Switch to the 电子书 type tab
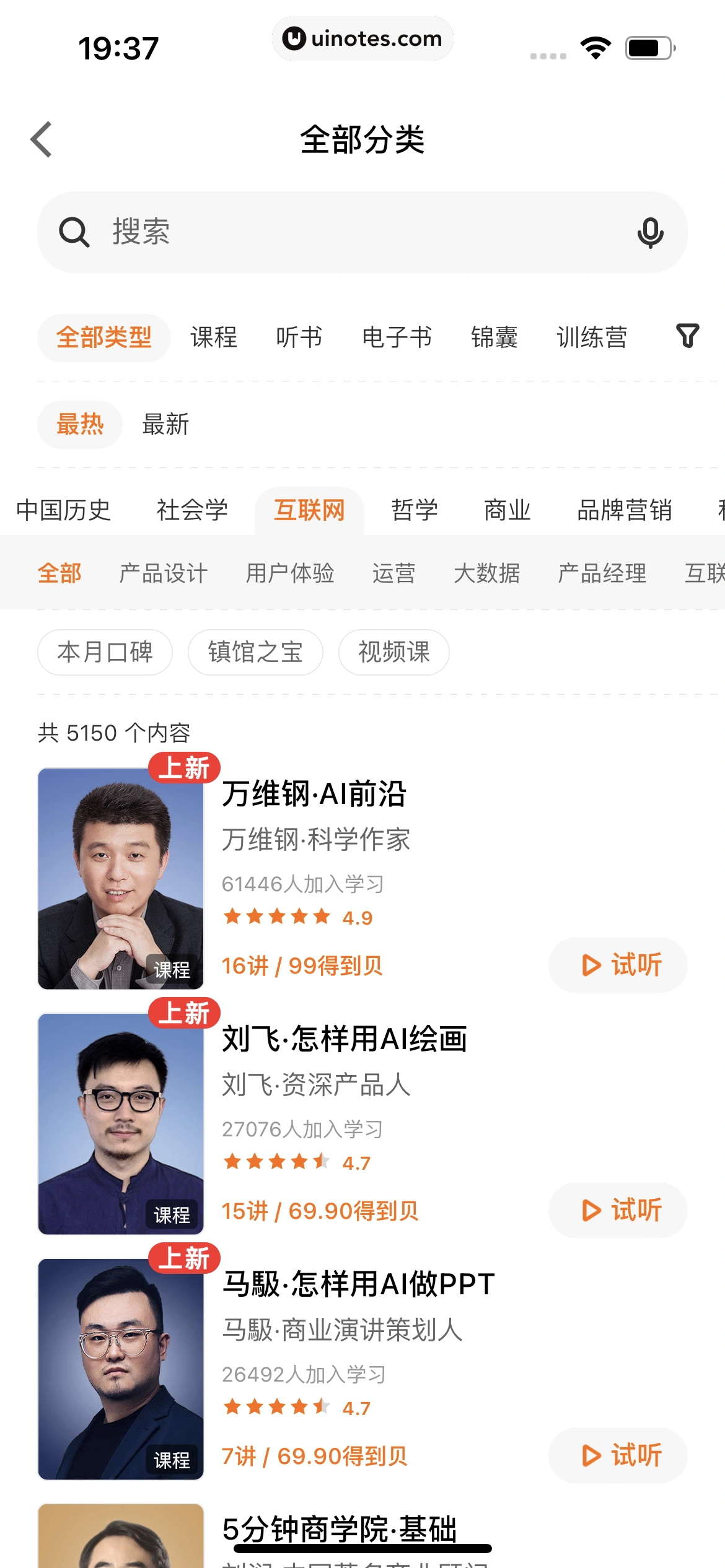The image size is (725, 1568). [397, 338]
